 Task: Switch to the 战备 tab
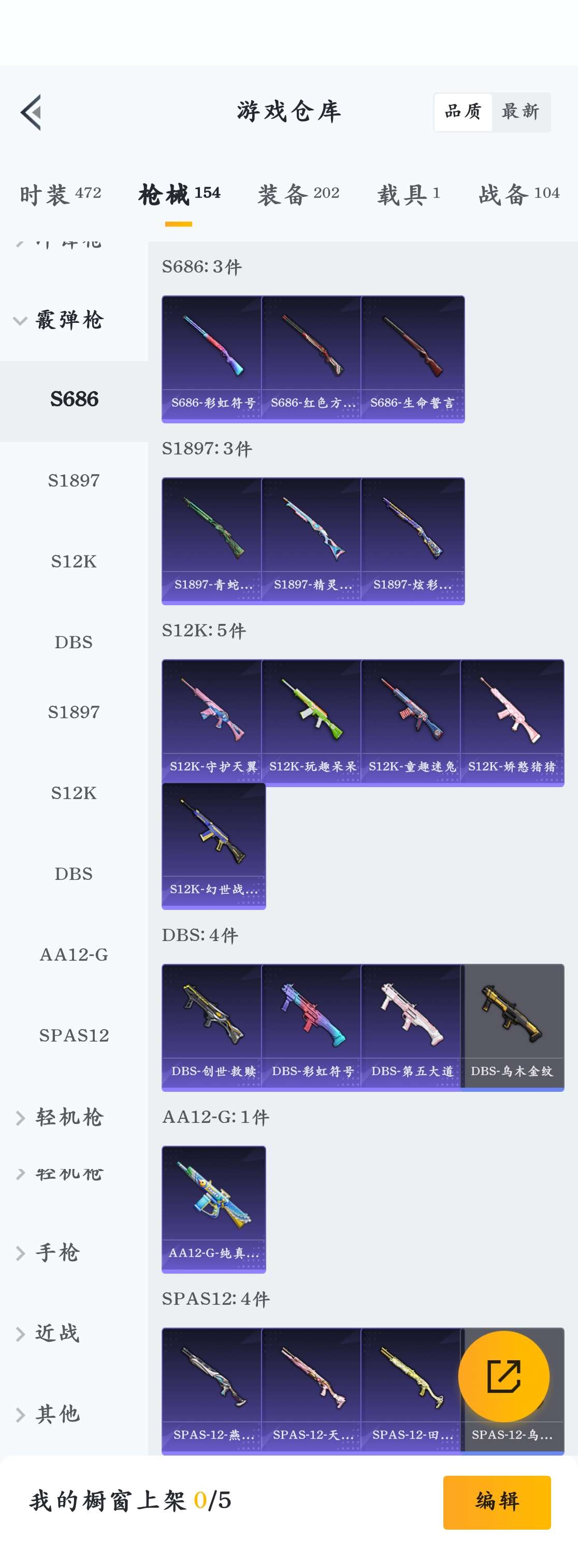pos(518,195)
